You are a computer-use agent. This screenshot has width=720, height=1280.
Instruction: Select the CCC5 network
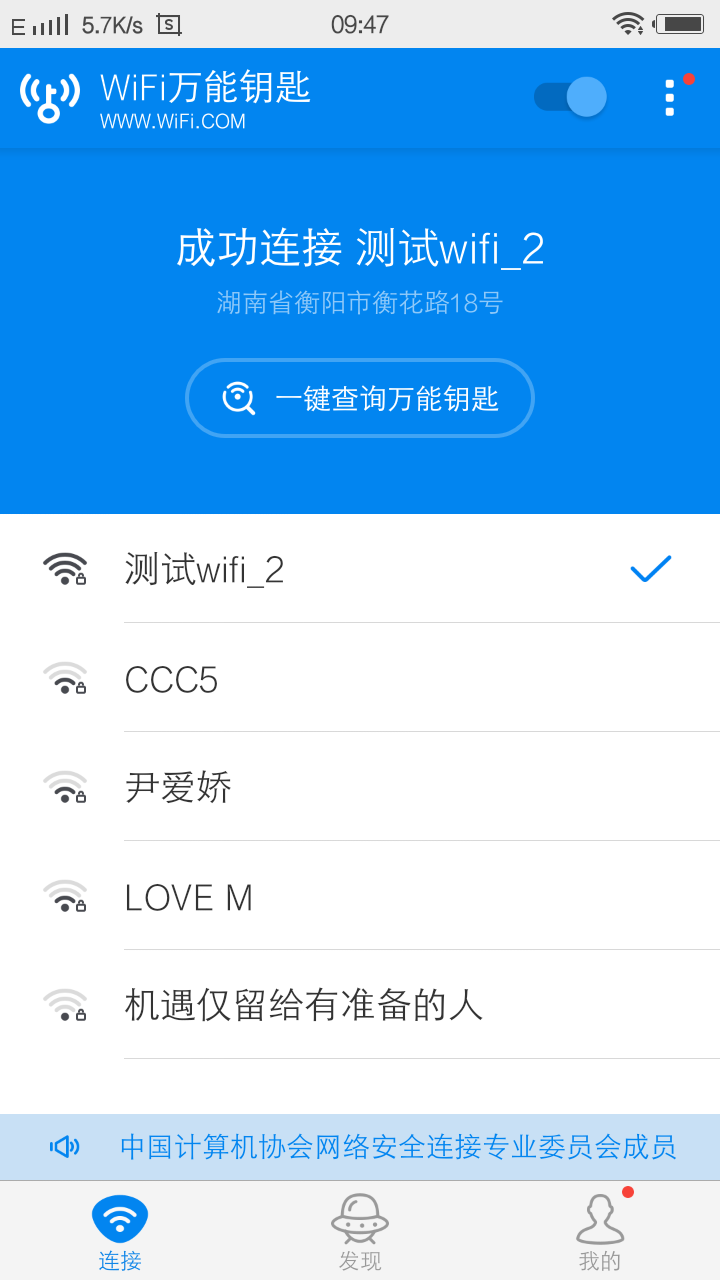coord(360,679)
